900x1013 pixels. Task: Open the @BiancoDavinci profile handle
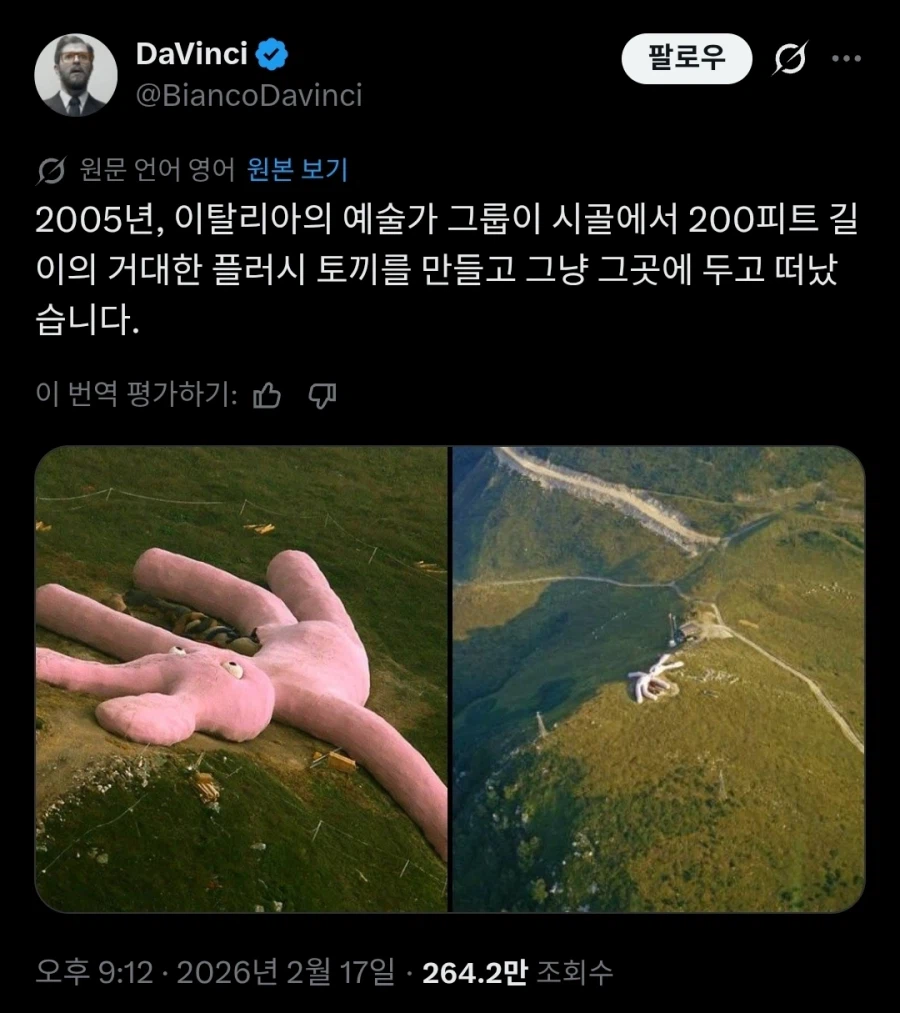[x=249, y=96]
